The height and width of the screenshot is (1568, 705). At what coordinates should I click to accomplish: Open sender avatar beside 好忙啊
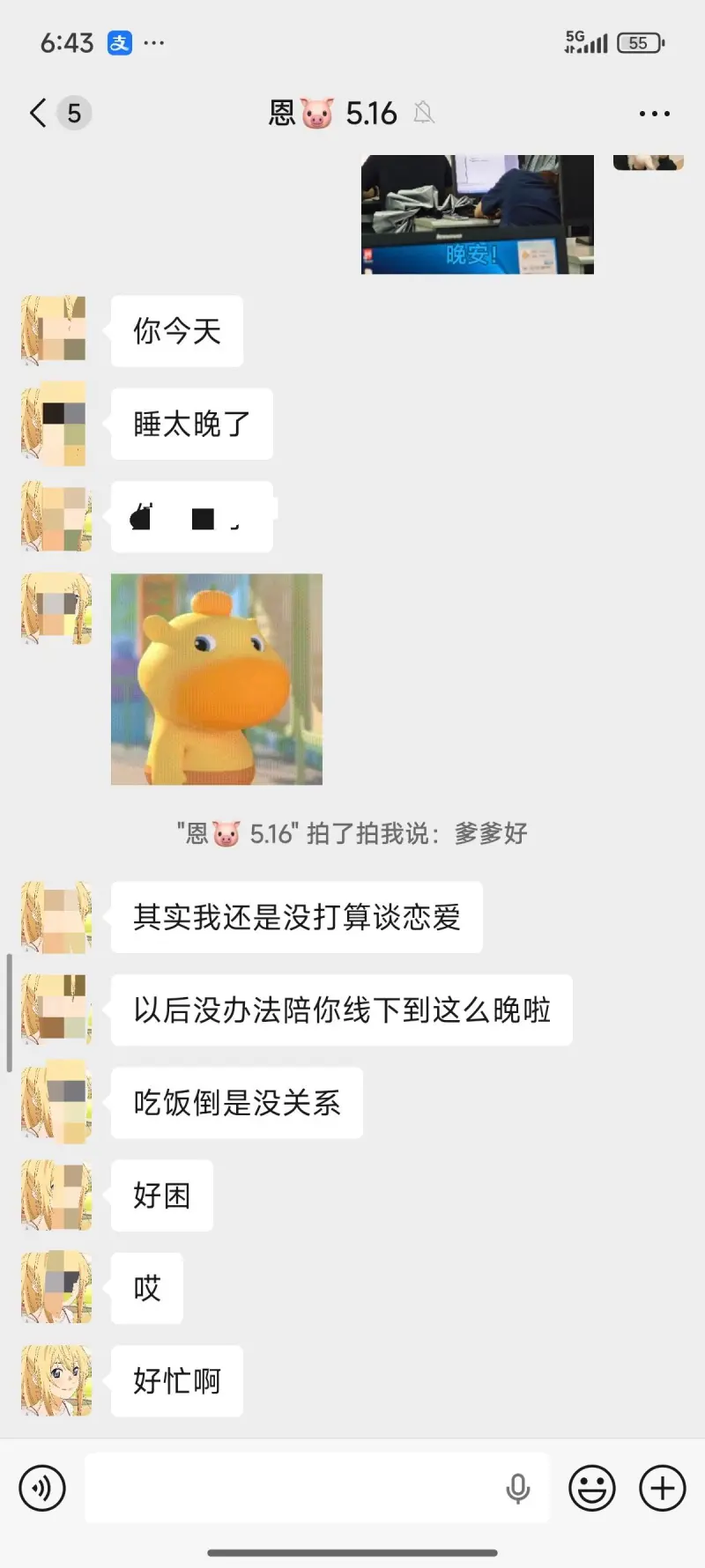pos(56,1380)
